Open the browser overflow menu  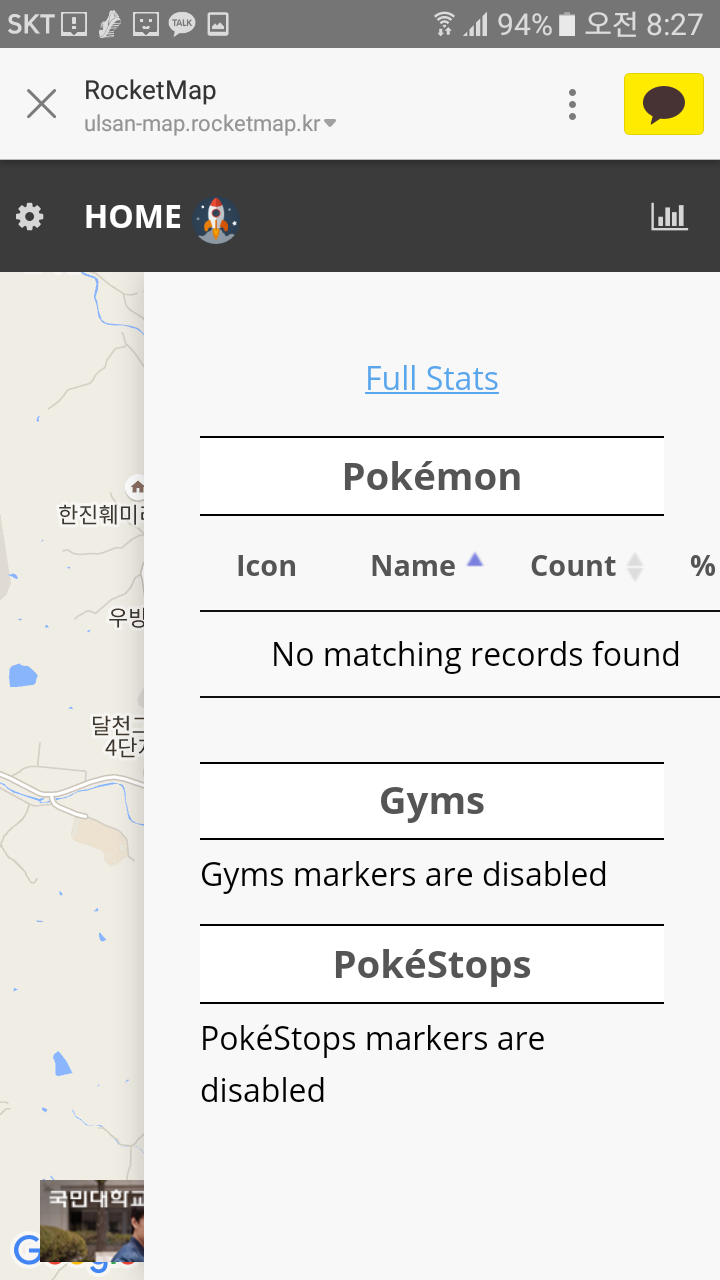point(572,104)
